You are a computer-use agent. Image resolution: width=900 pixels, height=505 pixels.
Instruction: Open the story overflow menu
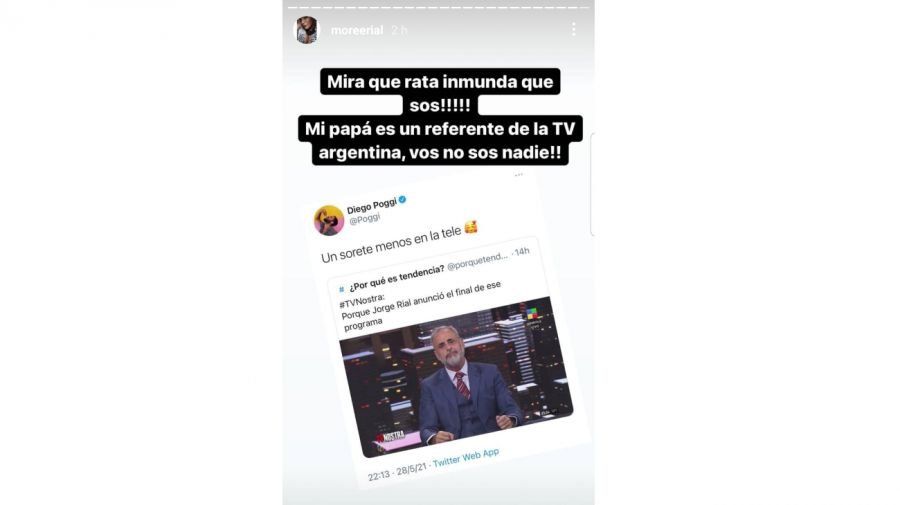[573, 30]
